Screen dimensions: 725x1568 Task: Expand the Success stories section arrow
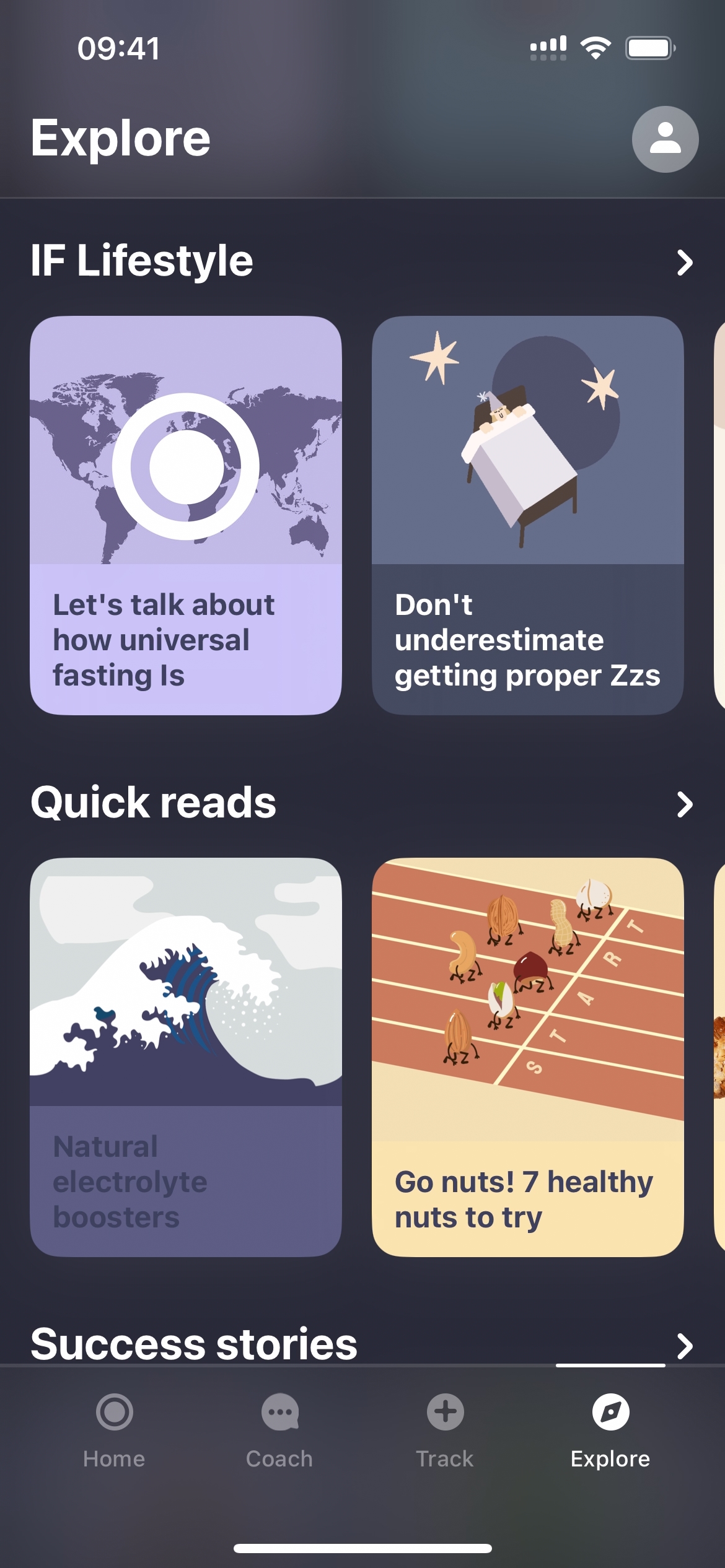click(x=684, y=1345)
